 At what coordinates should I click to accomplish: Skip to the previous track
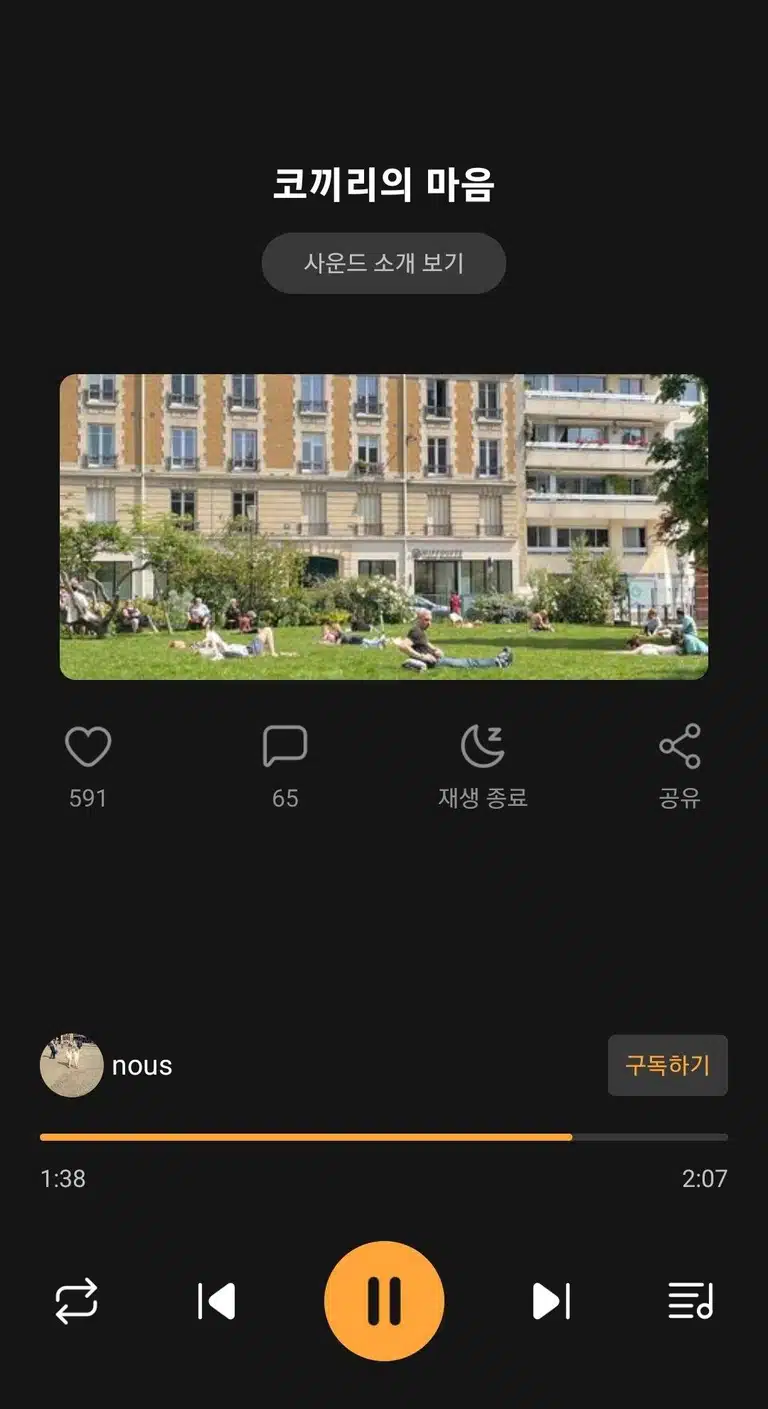[x=216, y=1301]
